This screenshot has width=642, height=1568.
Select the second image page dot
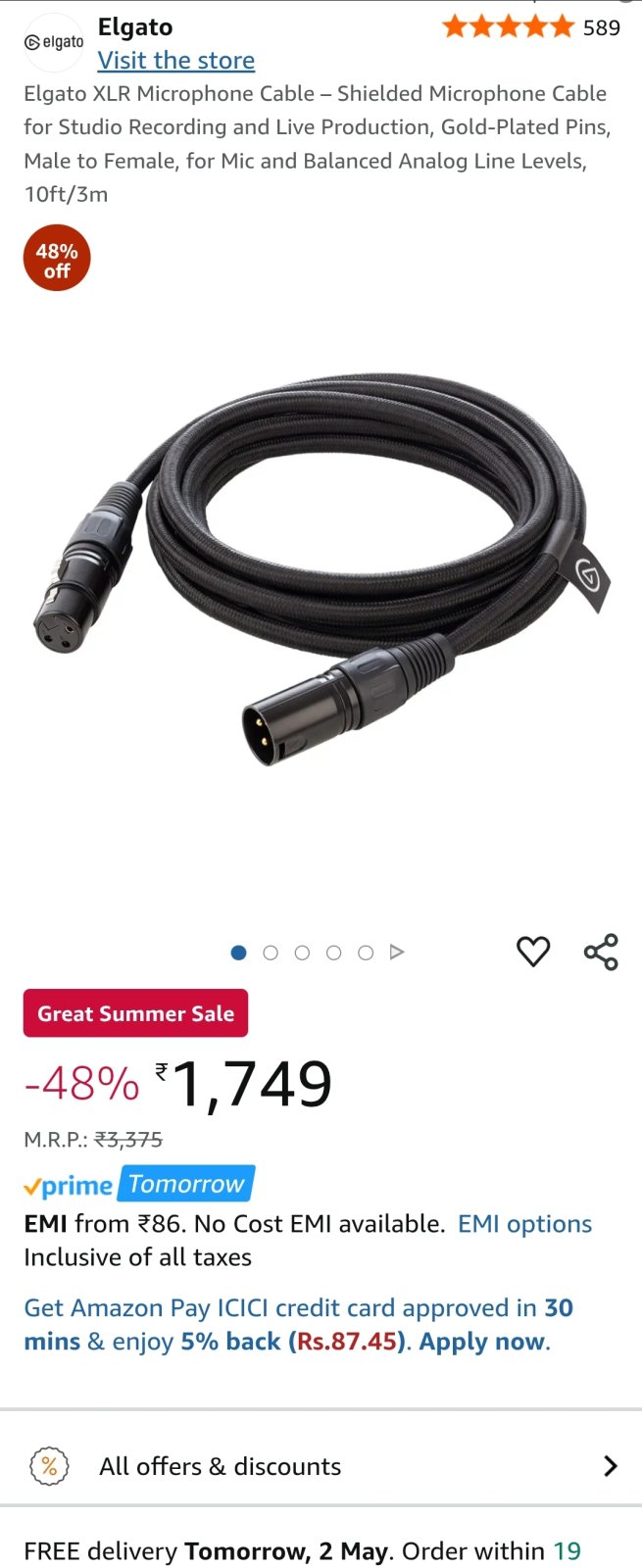[x=271, y=953]
